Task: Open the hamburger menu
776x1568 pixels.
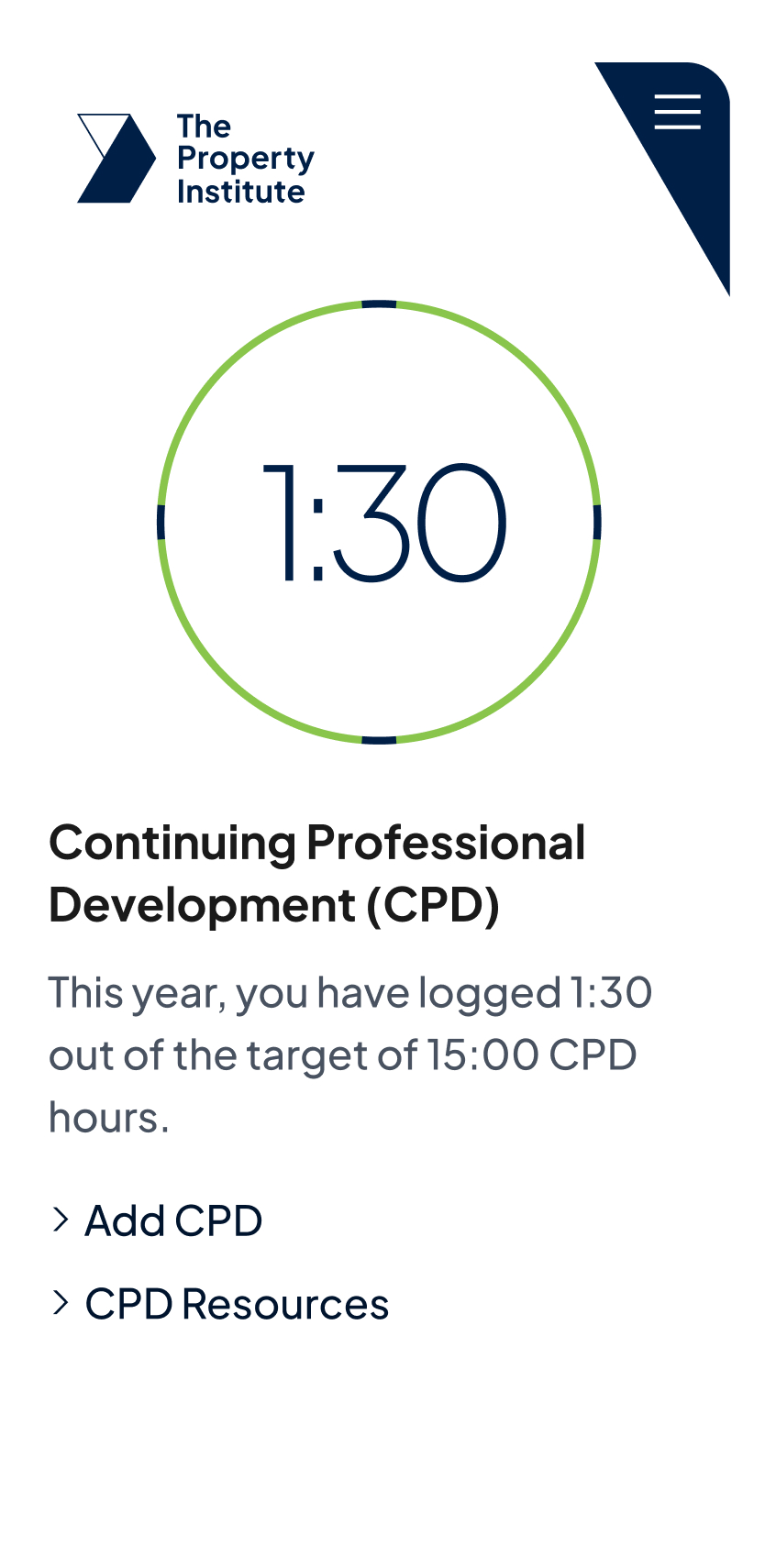Action: [x=677, y=112]
